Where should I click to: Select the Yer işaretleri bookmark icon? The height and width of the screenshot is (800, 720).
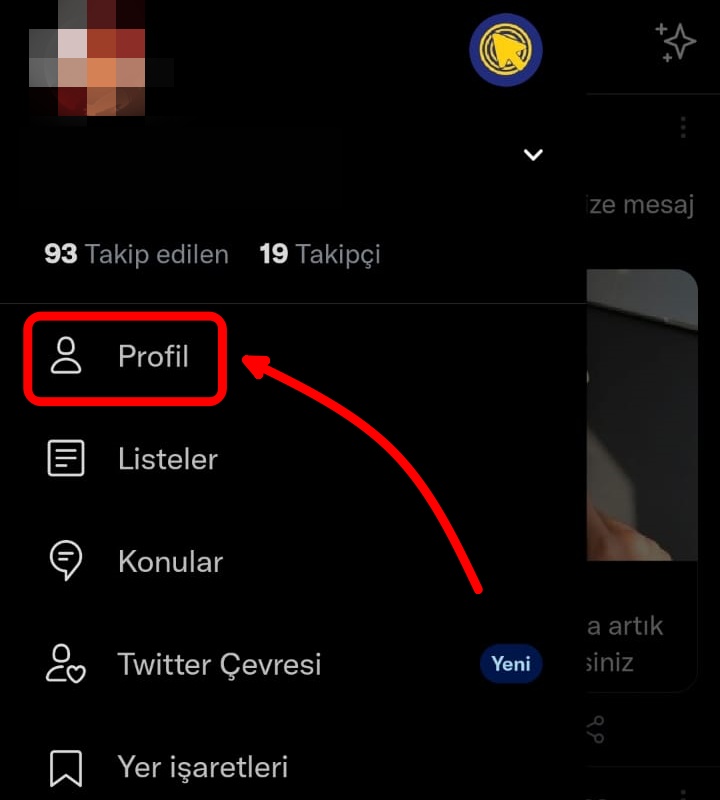coord(64,767)
